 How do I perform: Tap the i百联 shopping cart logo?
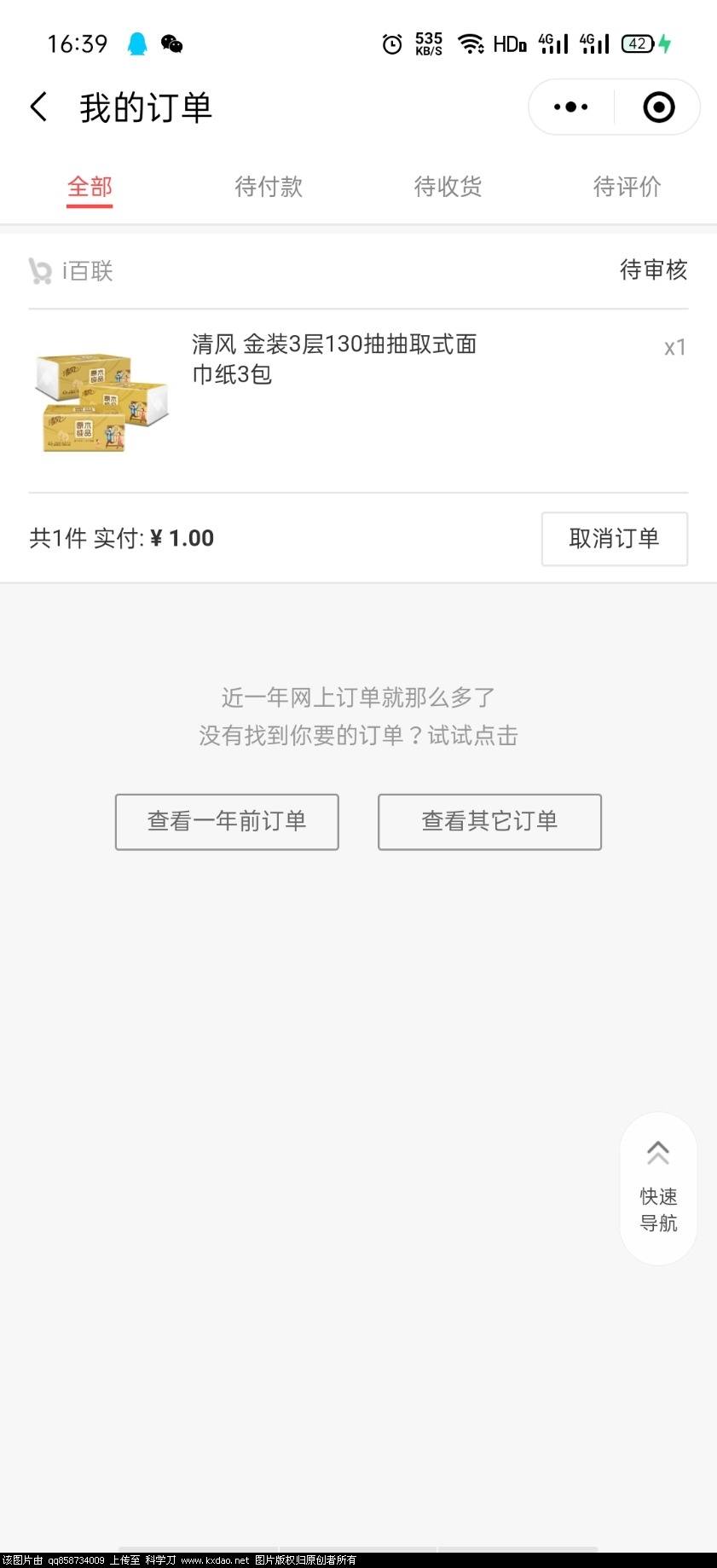coord(40,270)
